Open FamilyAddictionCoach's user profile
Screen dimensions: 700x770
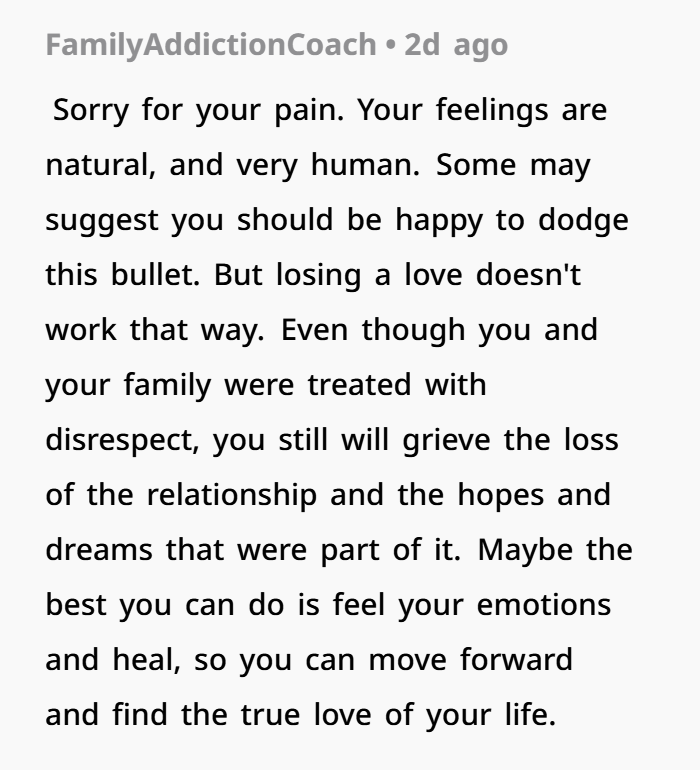(x=211, y=45)
